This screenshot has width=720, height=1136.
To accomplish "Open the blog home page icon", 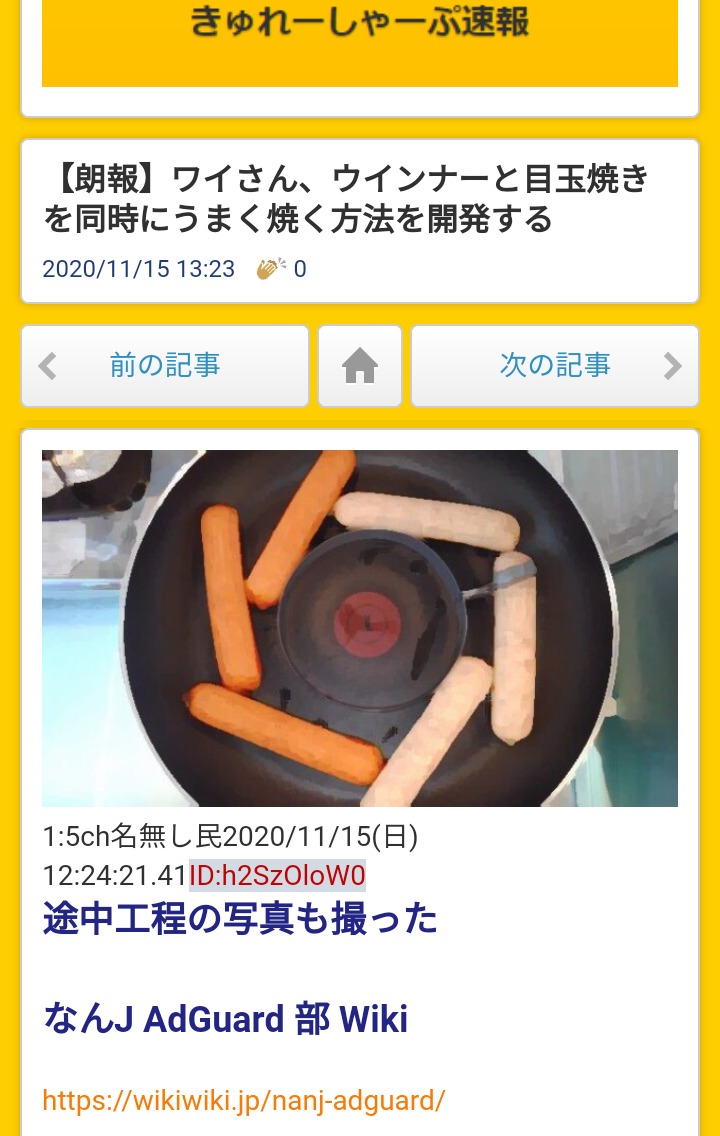I will 360,366.
